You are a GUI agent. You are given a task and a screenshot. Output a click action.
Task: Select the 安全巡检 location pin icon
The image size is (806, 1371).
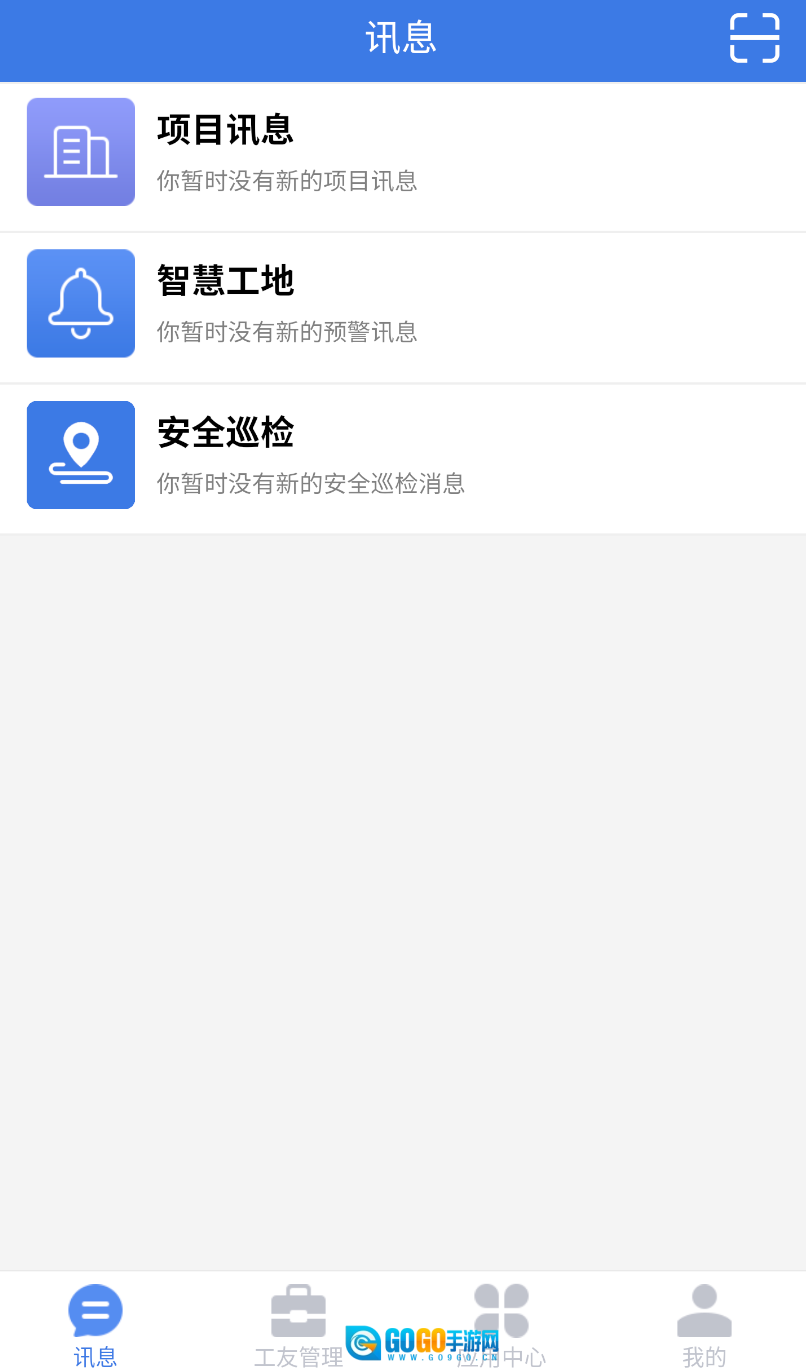(x=80, y=455)
